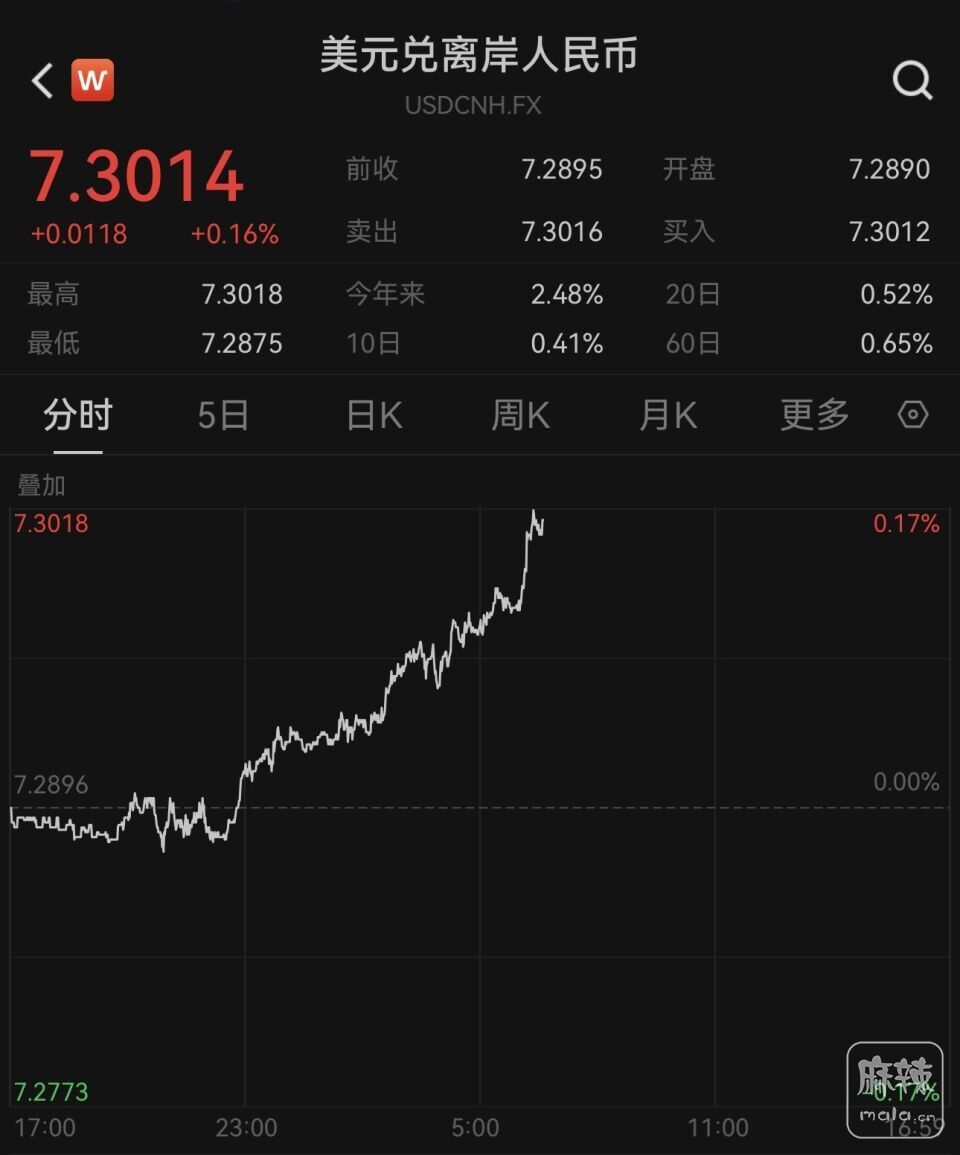Tap 叠加 to overlay a comparison

pos(42,486)
